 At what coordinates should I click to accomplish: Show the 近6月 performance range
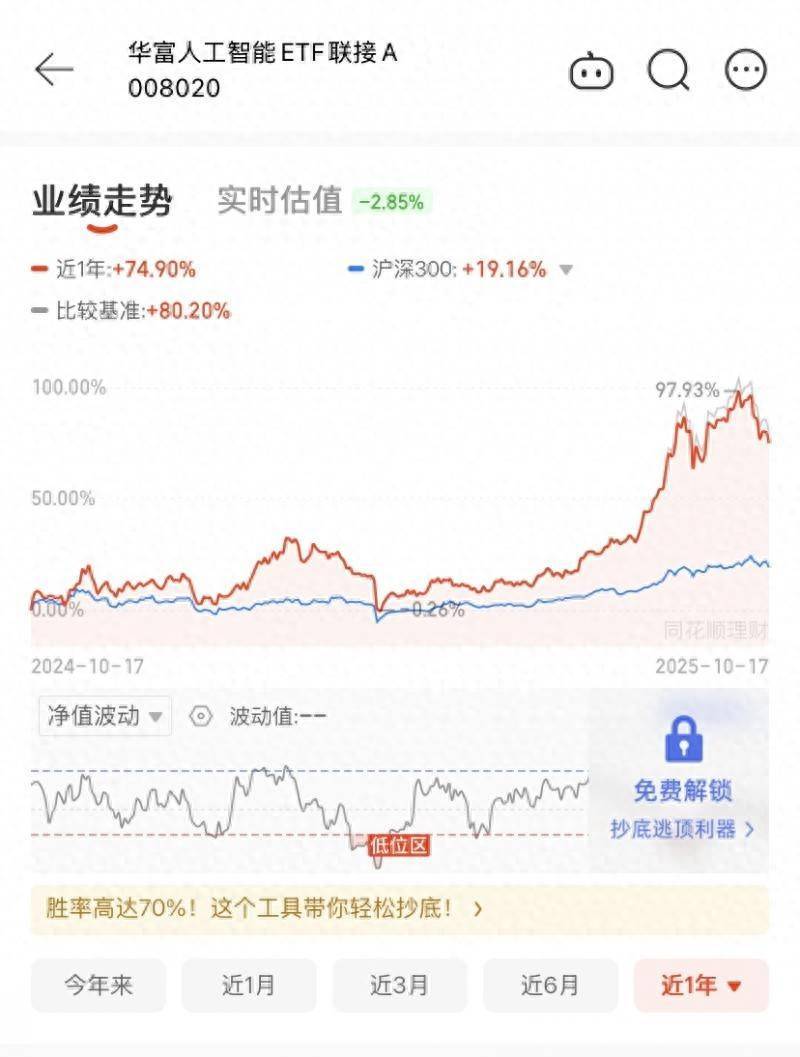pyautogui.click(x=550, y=985)
